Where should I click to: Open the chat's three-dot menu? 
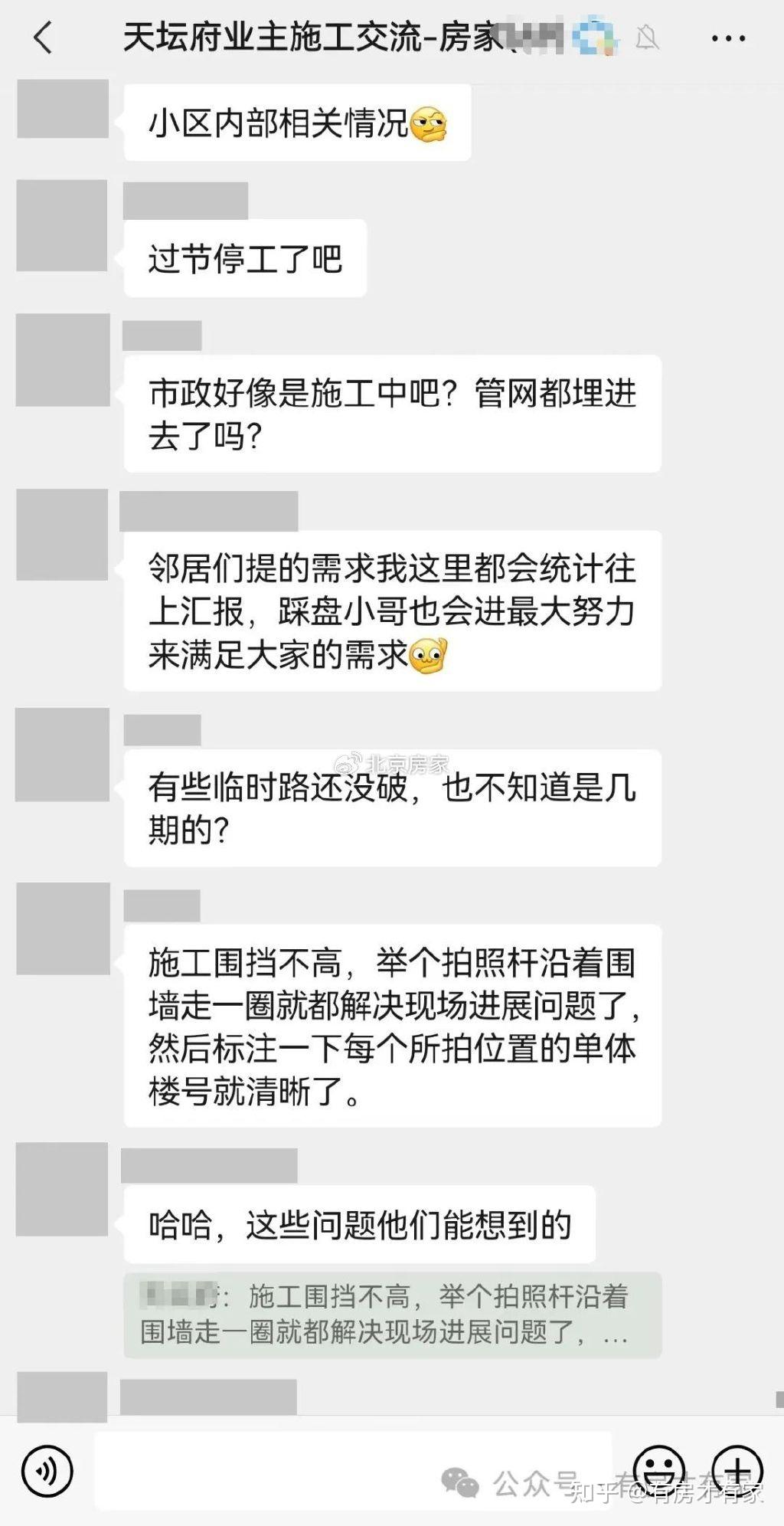728,37
